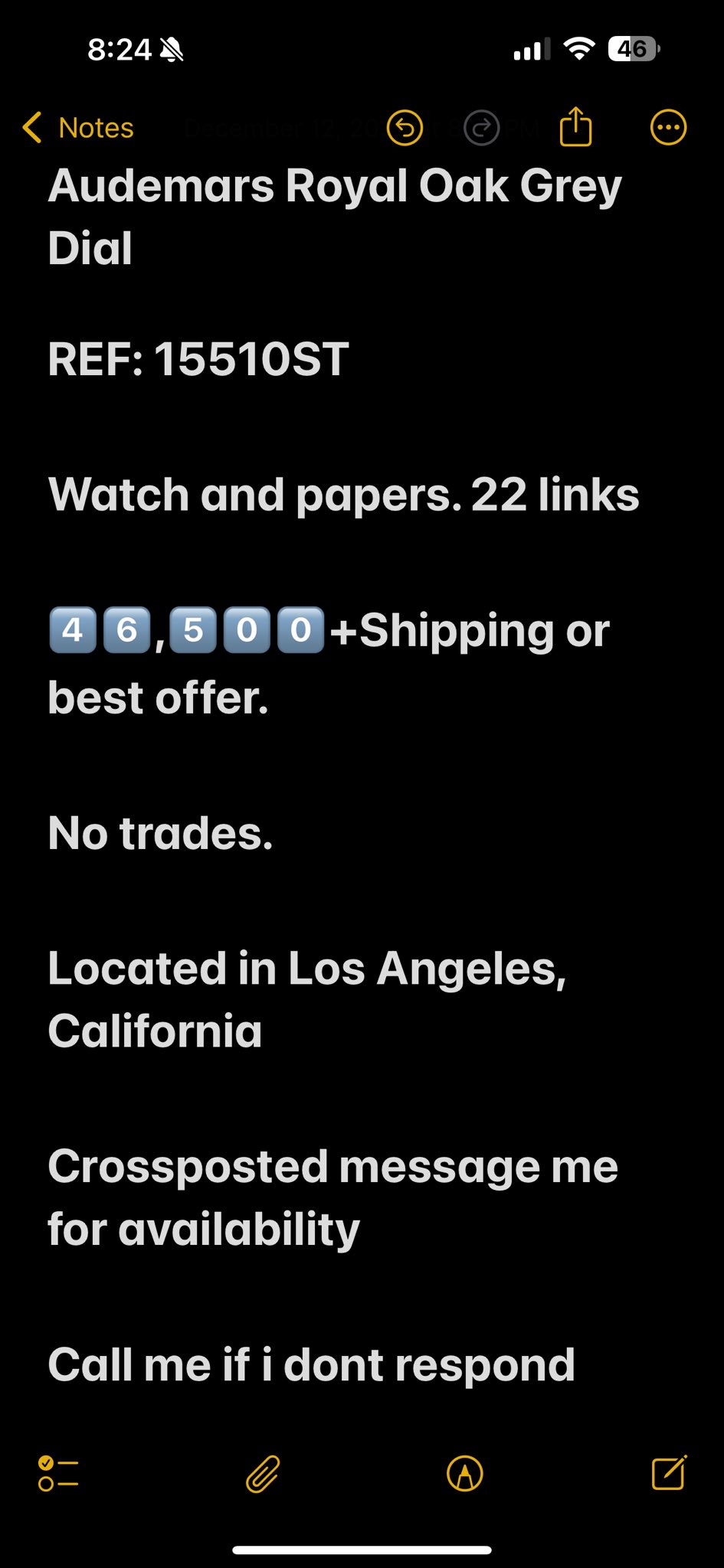Share this note
724x1568 pixels.
pyautogui.click(x=575, y=126)
